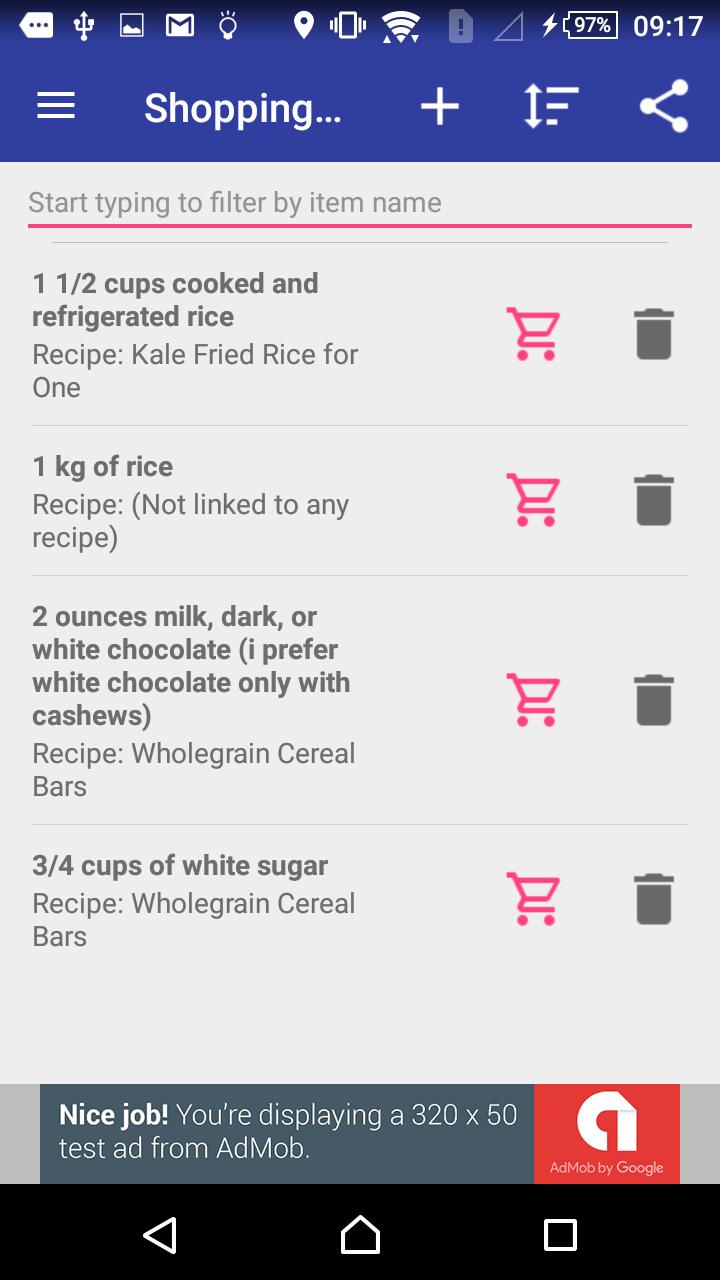This screenshot has width=720, height=1280.
Task: Share the shopping list
Action: pyautogui.click(x=664, y=106)
